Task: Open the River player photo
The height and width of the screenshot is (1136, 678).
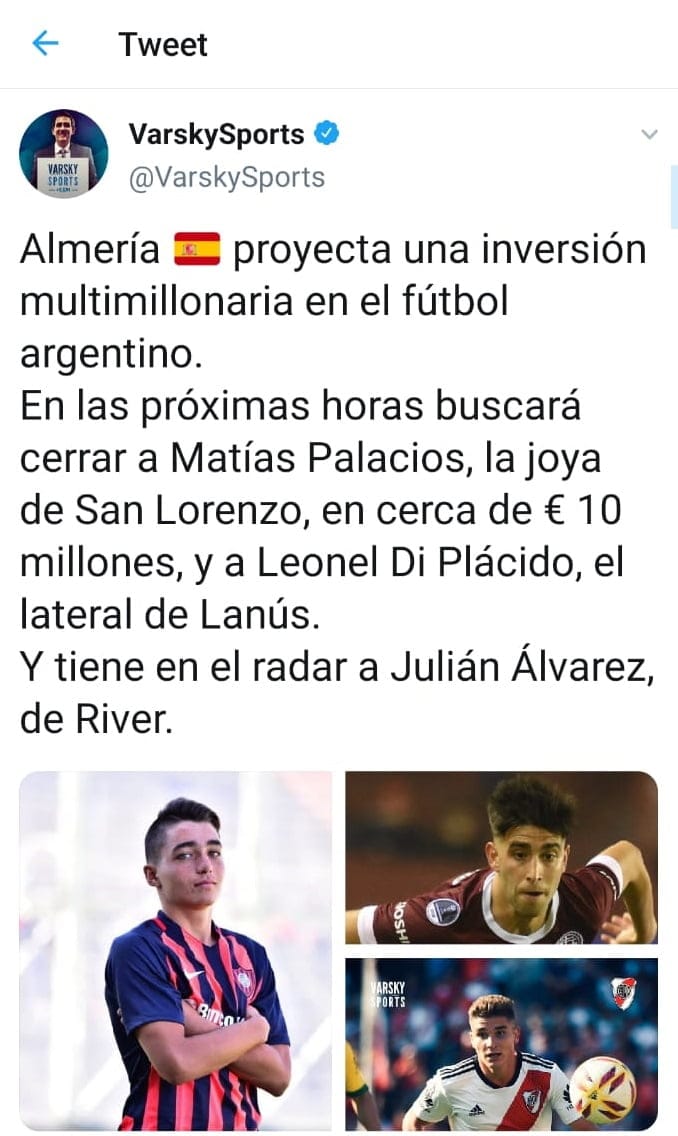Action: click(x=501, y=1043)
